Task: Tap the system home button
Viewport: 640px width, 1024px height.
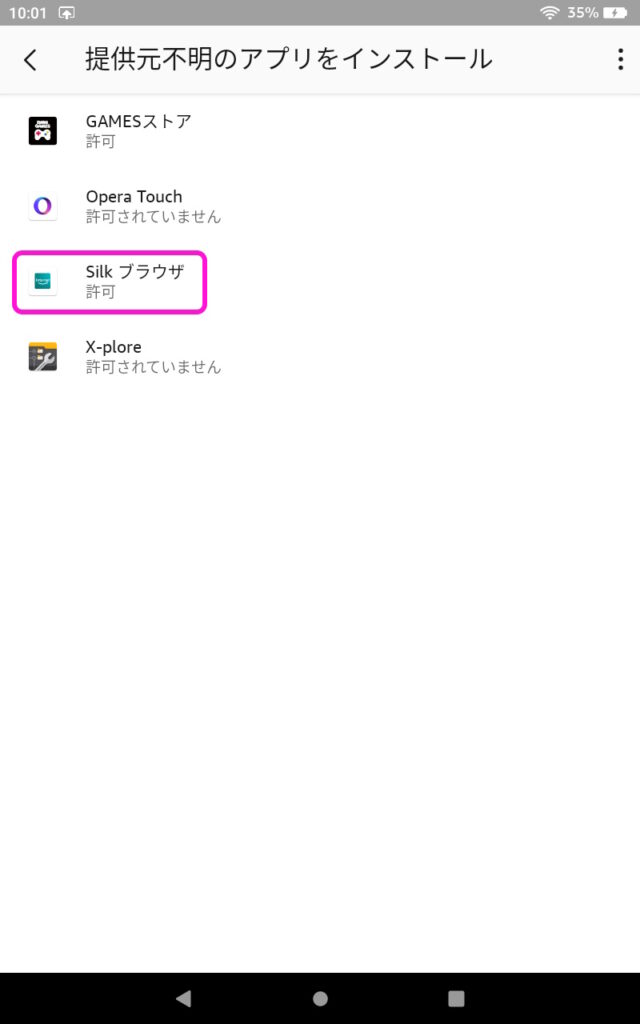Action: coord(320,998)
